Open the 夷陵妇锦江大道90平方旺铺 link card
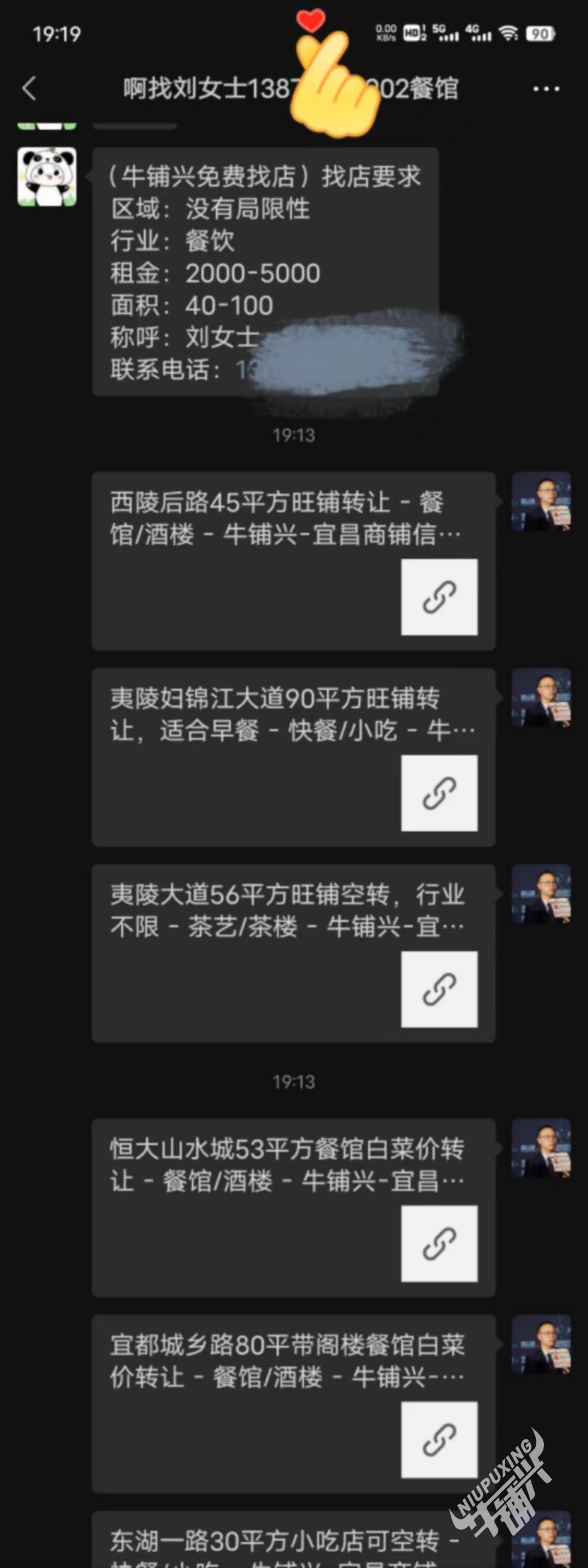The width and height of the screenshot is (588, 1568). coord(293,757)
